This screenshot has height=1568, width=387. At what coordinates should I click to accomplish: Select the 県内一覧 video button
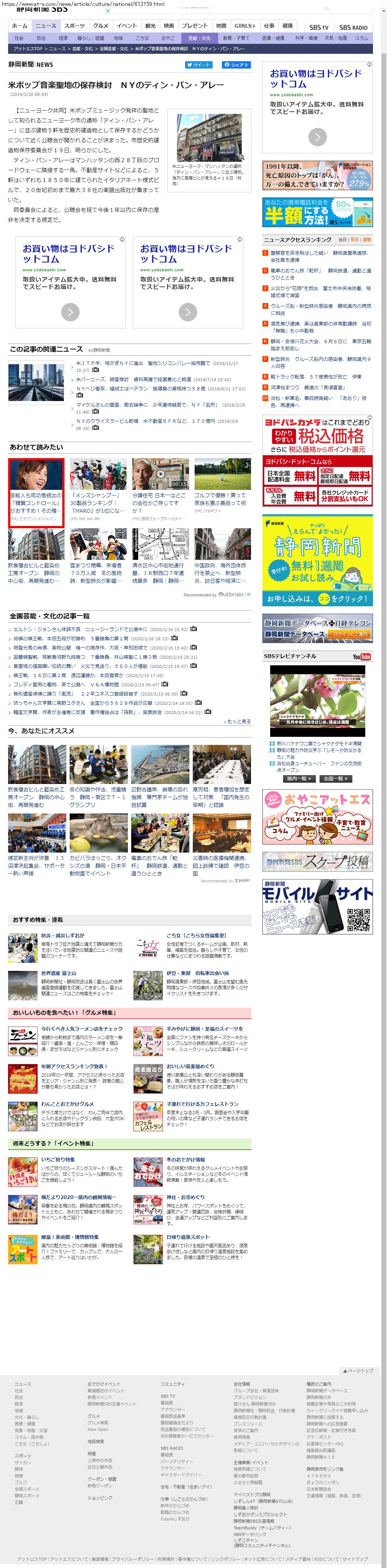click(299, 778)
